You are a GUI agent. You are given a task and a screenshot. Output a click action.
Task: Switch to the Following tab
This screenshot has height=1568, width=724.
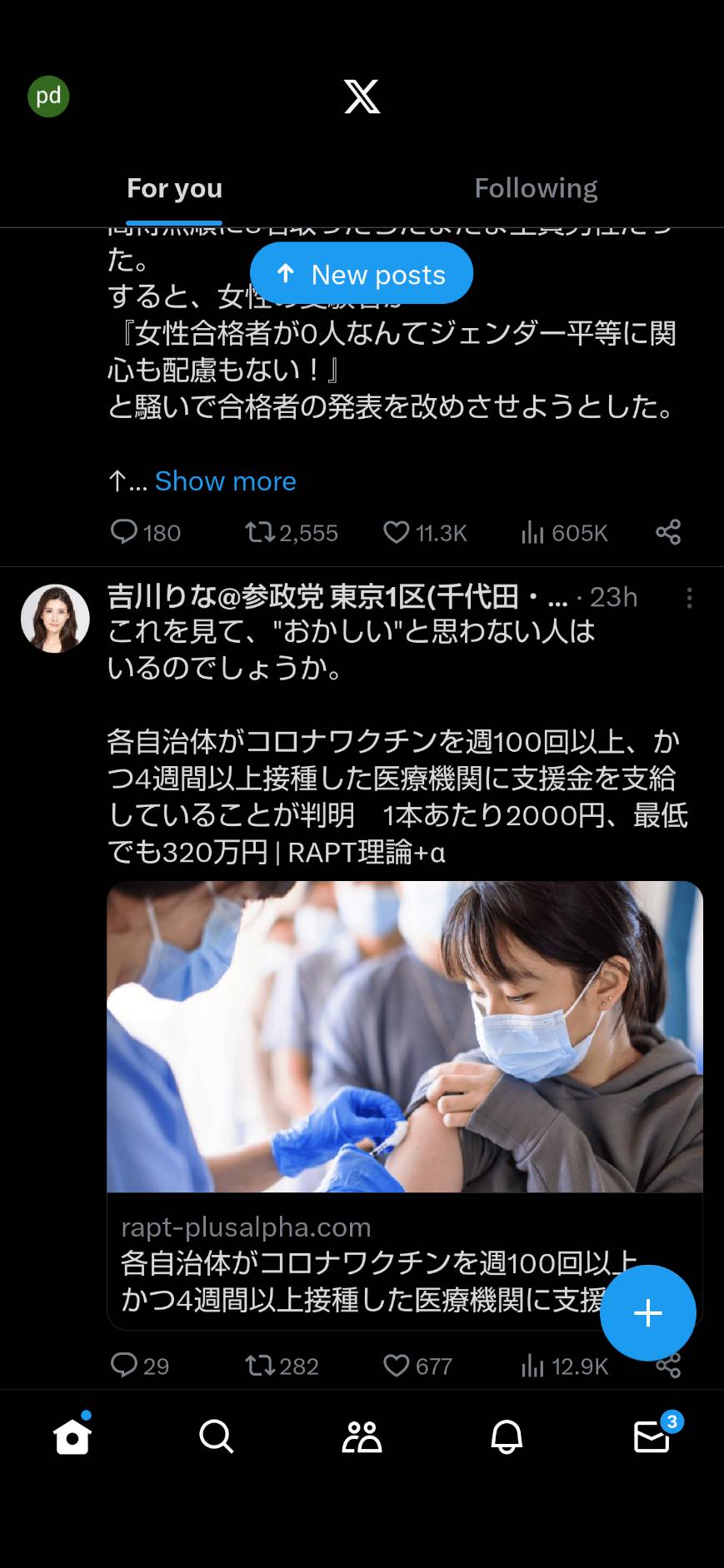tap(536, 188)
